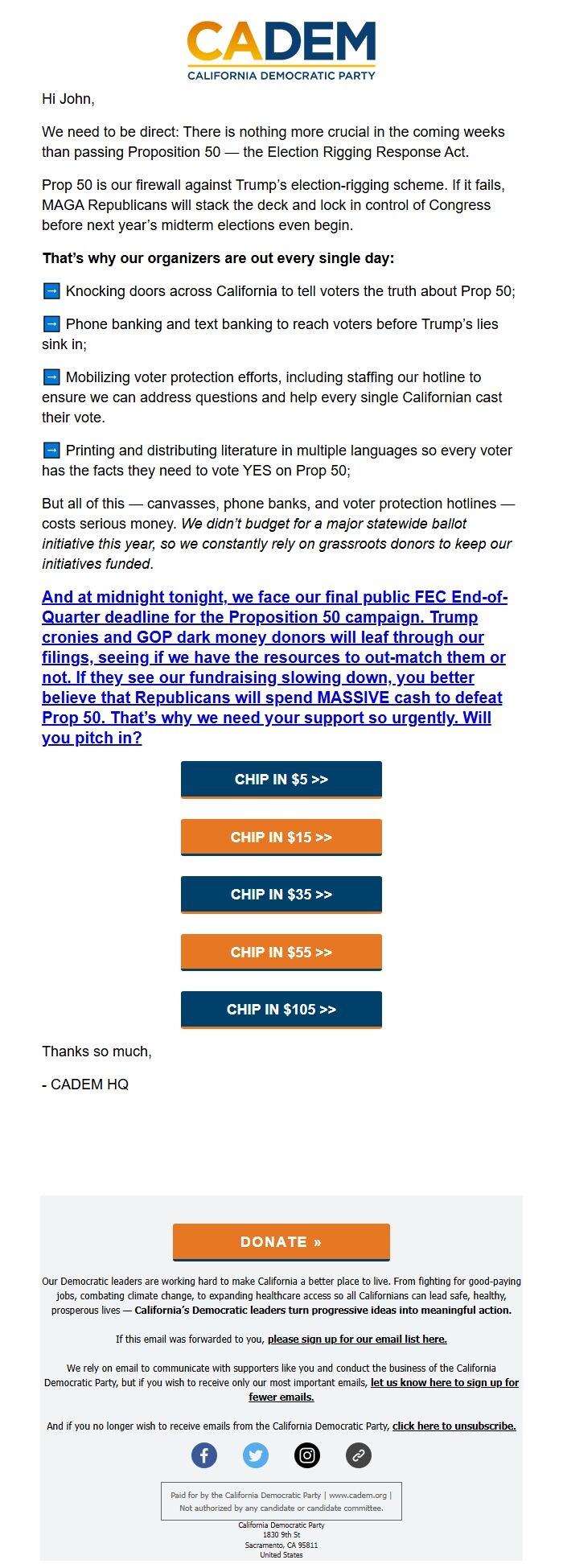Go to the Instagram icon link

click(x=307, y=1455)
